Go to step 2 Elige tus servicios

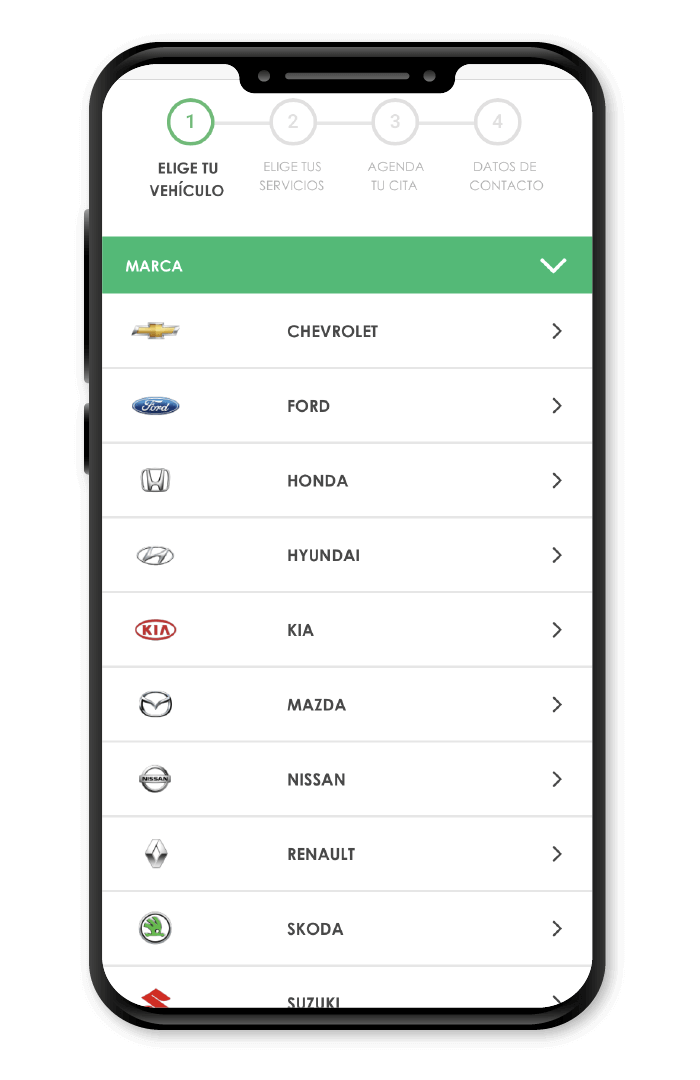pos(293,123)
